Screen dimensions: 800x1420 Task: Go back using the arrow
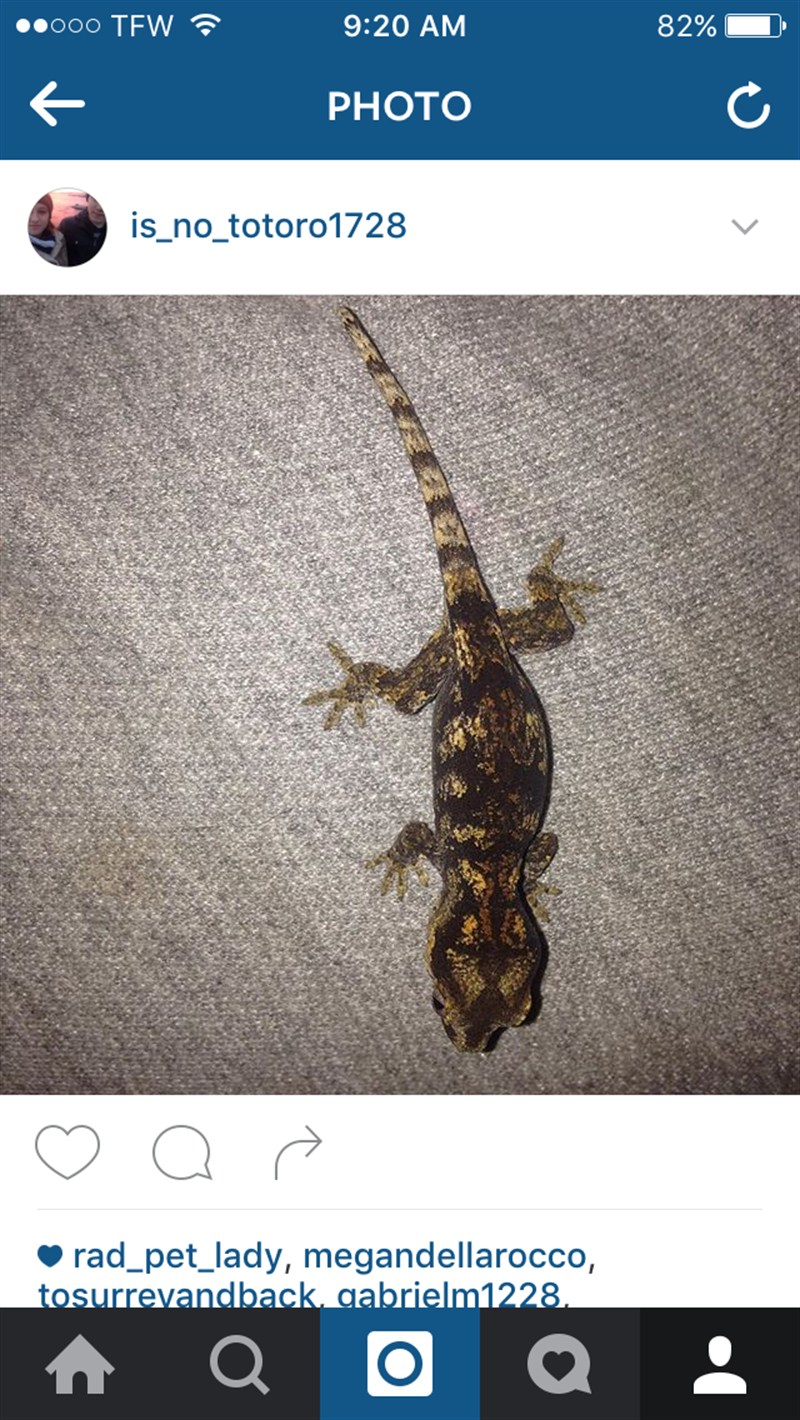[x=57, y=105]
